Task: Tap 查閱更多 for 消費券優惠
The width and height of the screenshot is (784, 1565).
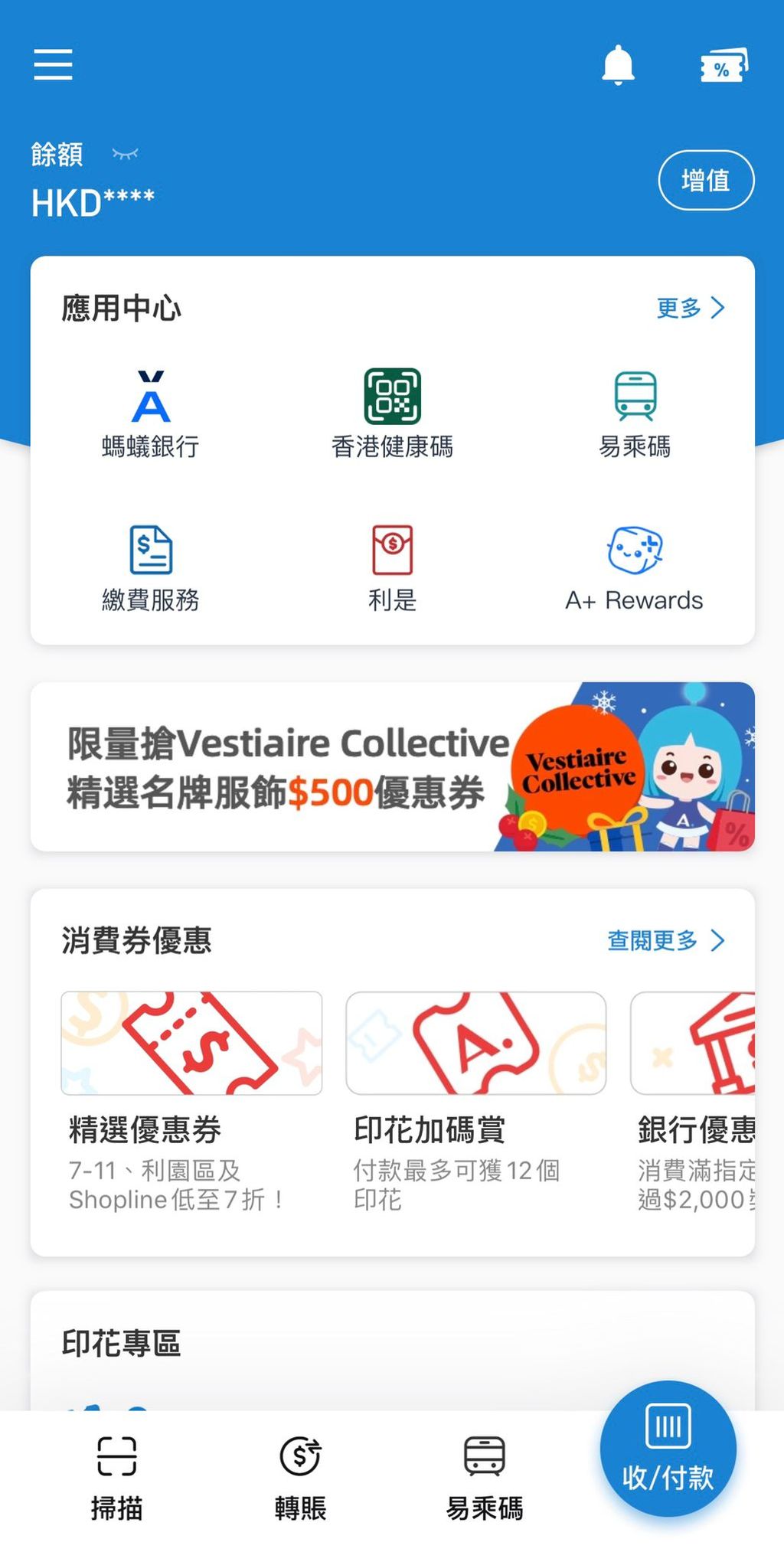Action: [665, 940]
